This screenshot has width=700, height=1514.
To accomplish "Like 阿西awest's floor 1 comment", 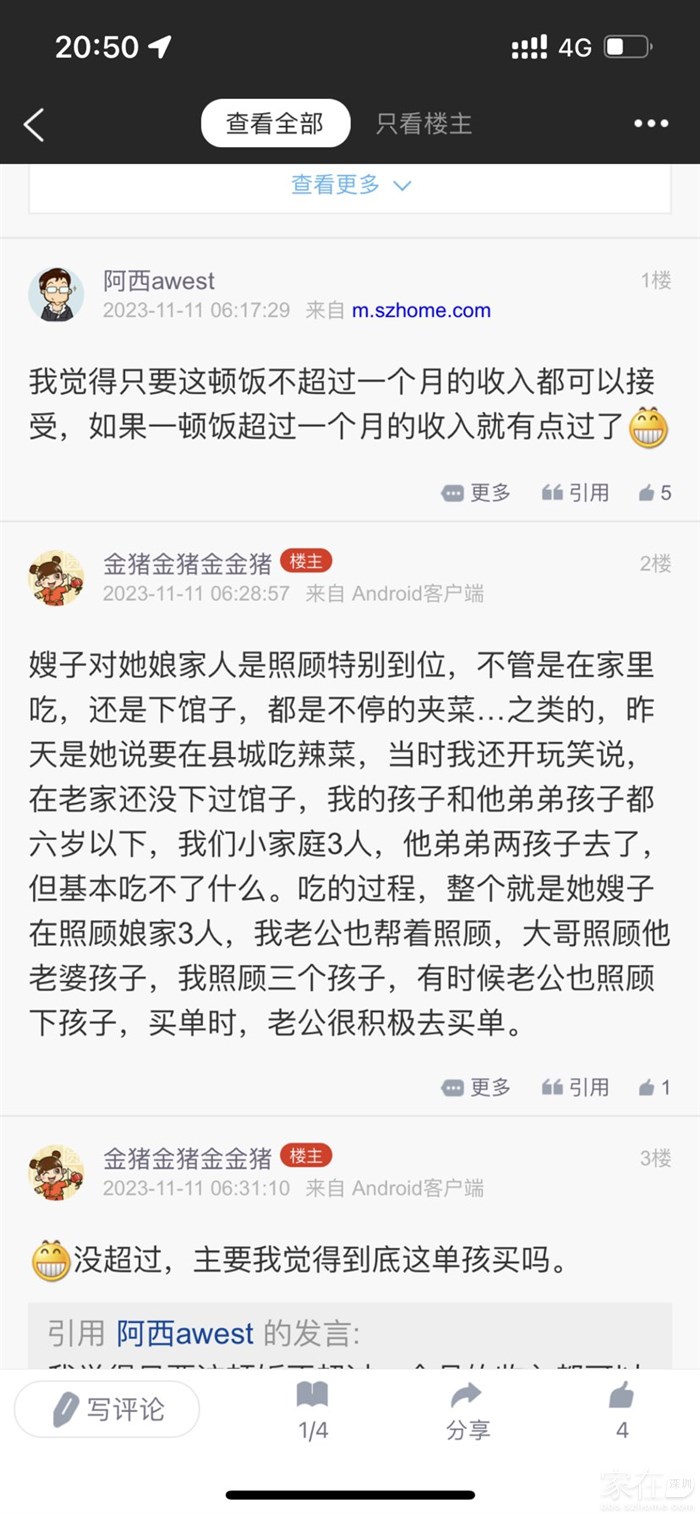I will coord(655,493).
